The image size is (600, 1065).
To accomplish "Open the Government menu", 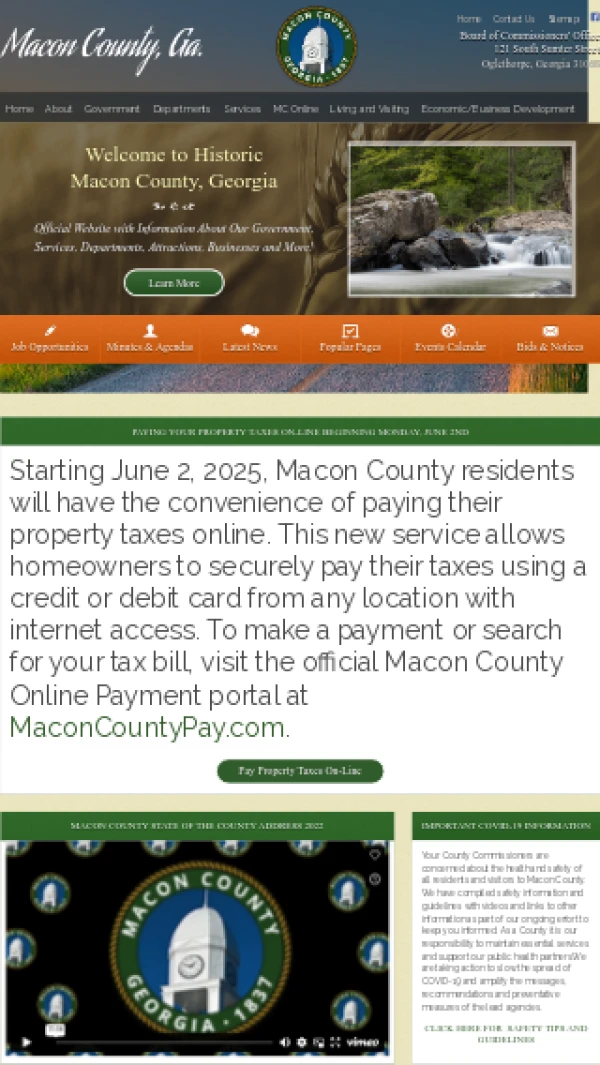I will coord(112,109).
